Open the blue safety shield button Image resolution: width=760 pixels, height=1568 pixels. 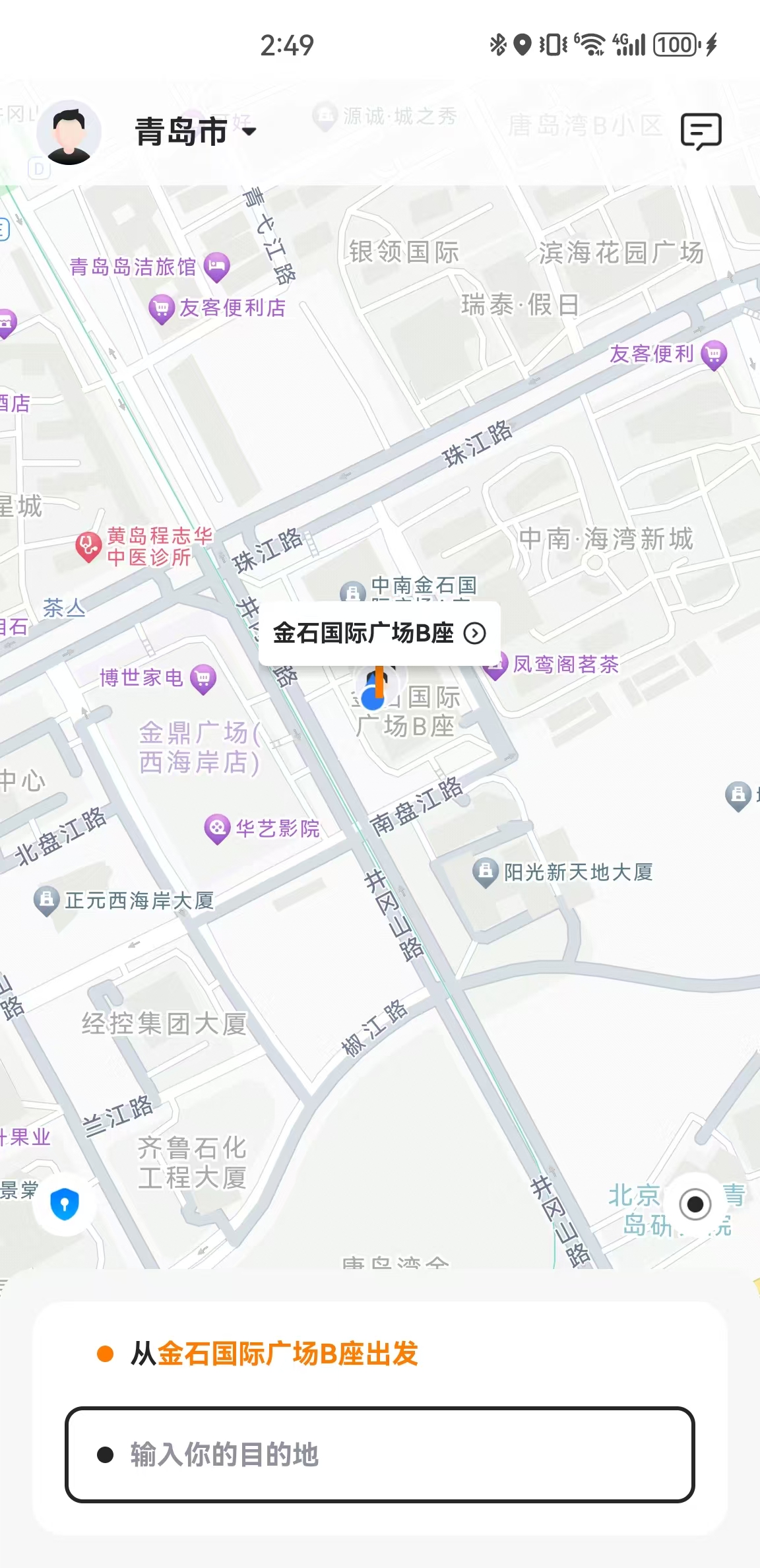click(x=65, y=1204)
